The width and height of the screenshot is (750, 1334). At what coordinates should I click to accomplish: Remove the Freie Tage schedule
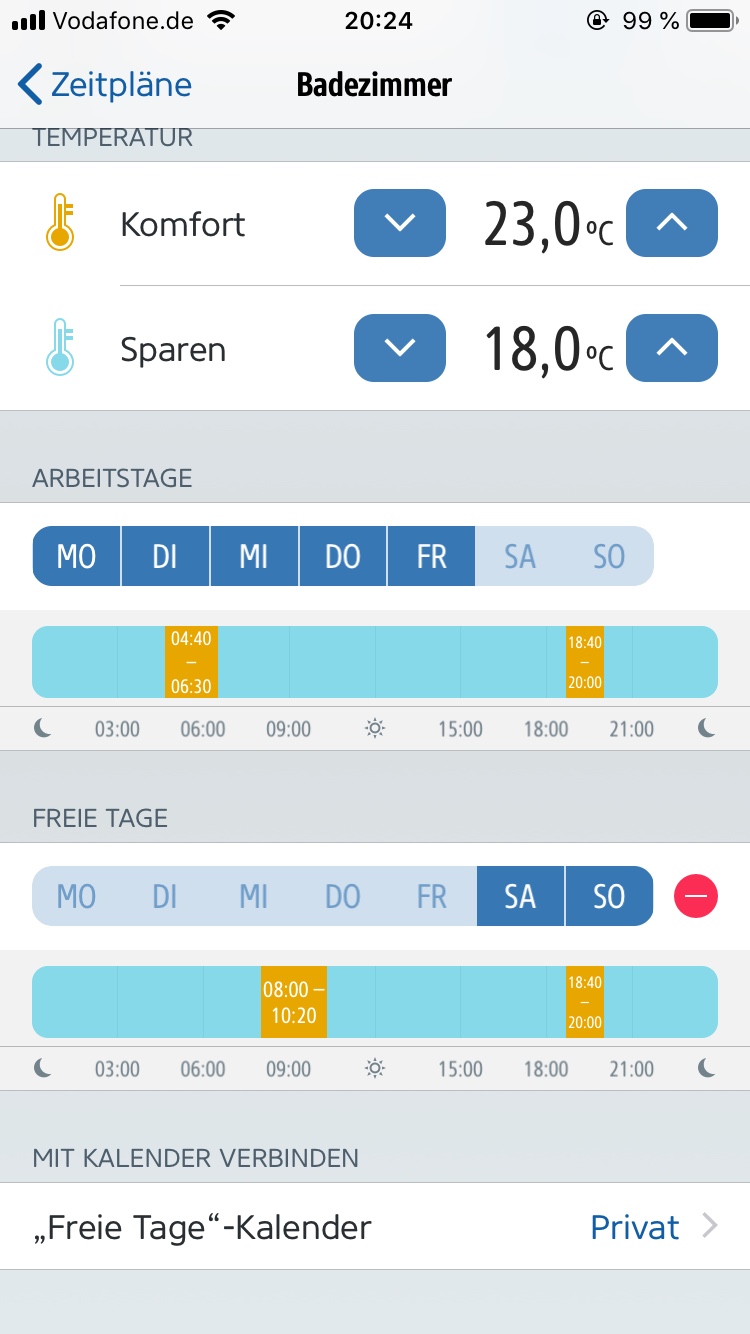(696, 896)
